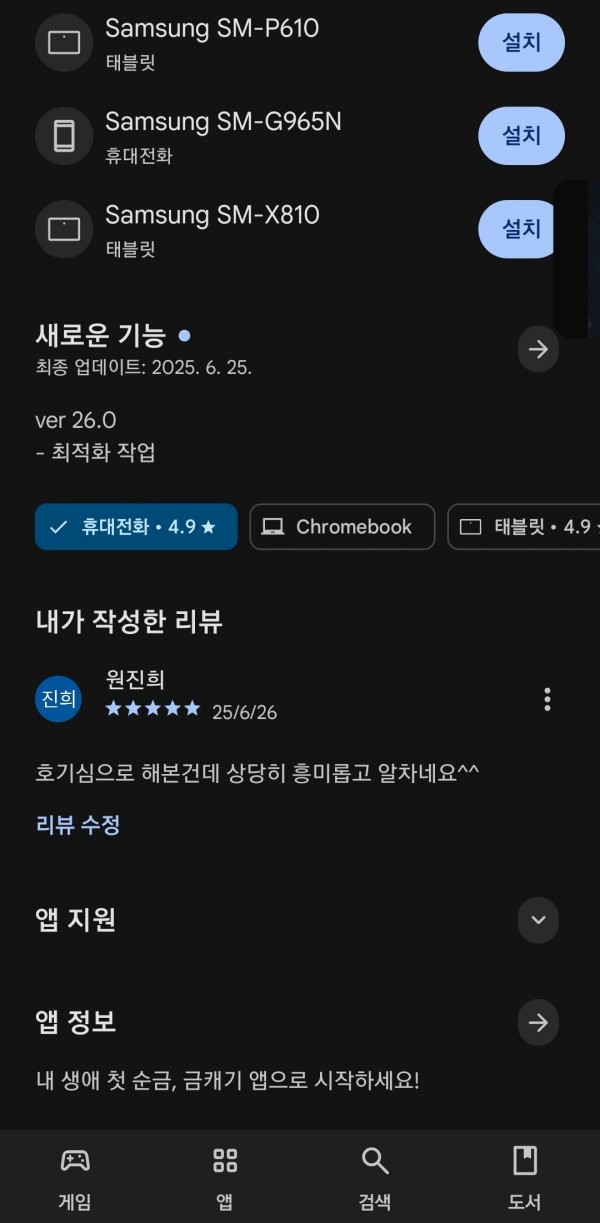Switch to the 도서 tab
Screen dimensions: 600x1223
(x=525, y=1178)
